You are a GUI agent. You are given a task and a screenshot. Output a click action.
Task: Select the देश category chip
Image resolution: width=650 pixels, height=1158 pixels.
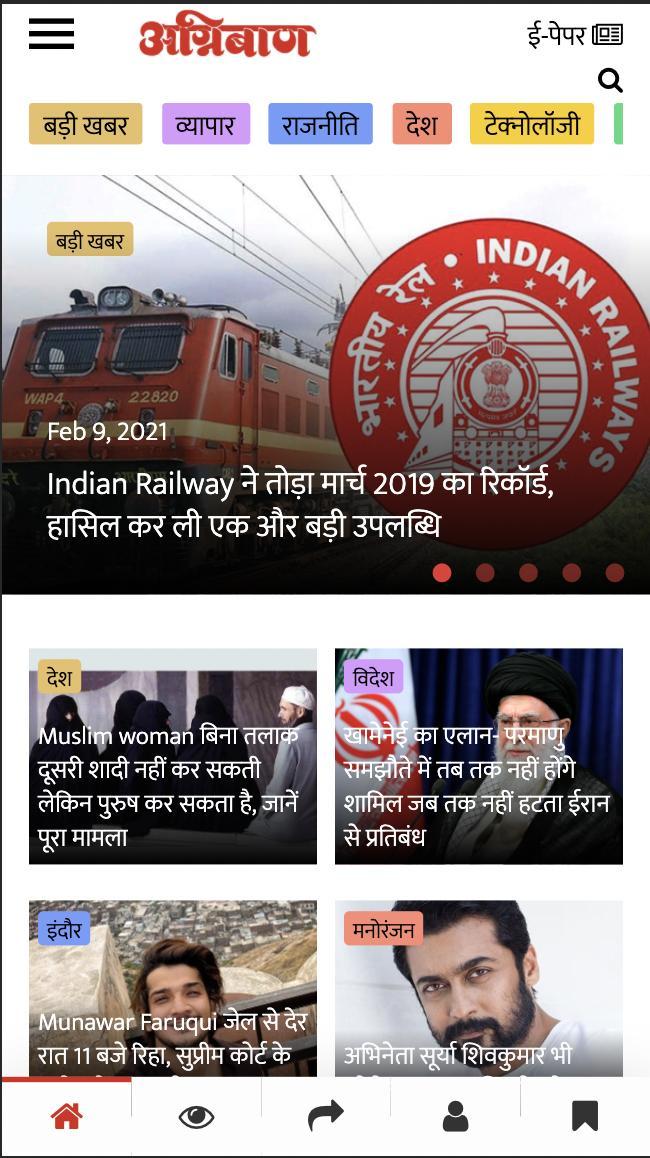click(422, 125)
